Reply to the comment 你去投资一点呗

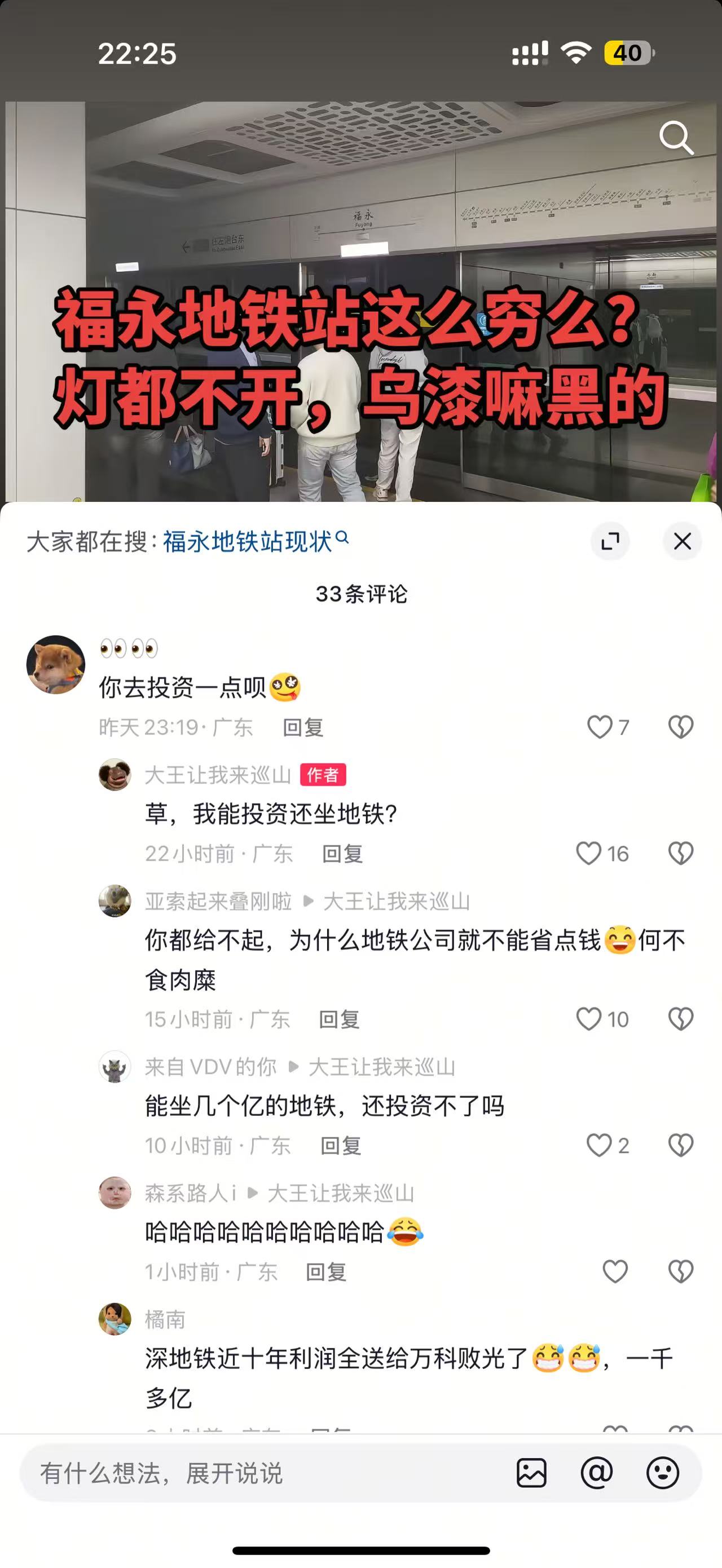click(302, 727)
